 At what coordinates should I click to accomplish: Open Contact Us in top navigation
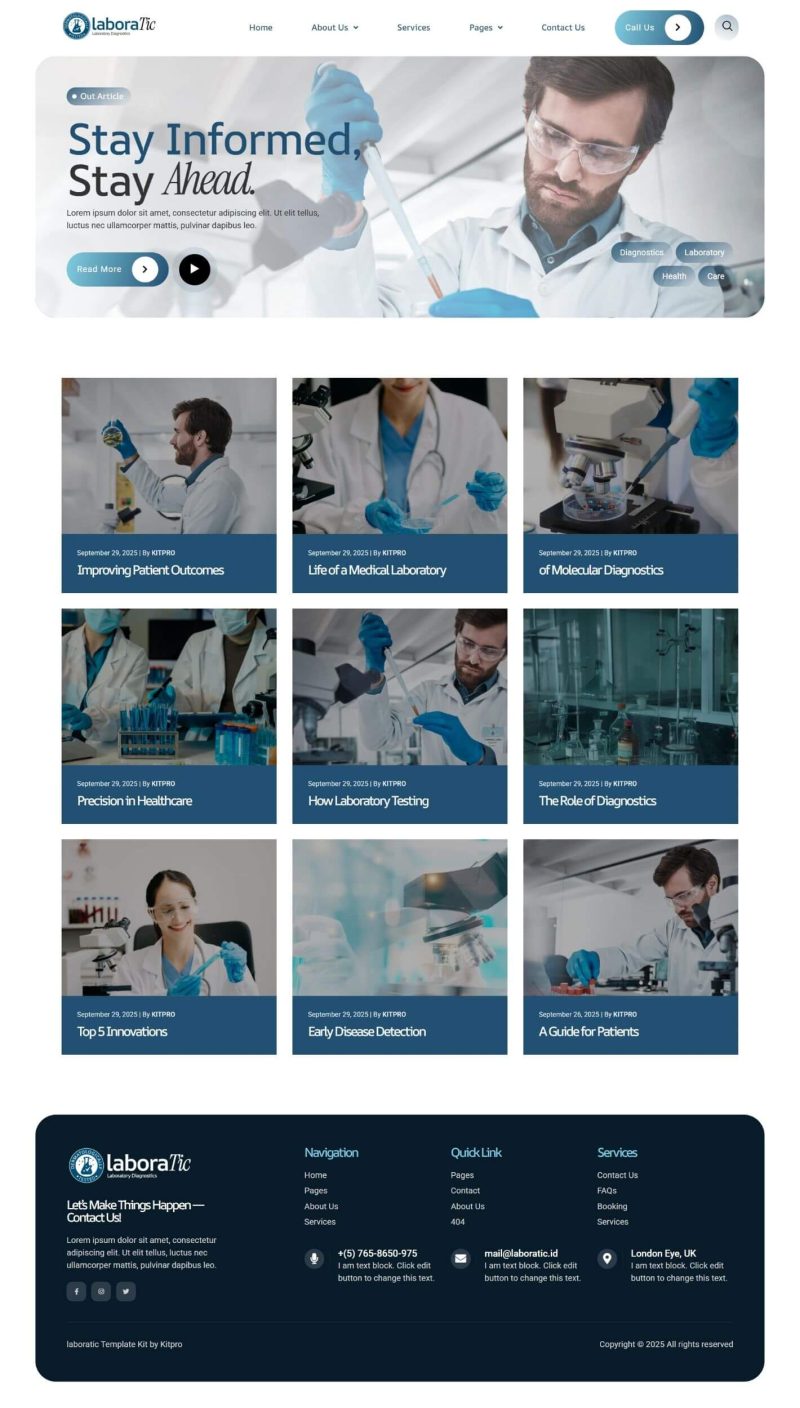pos(563,28)
